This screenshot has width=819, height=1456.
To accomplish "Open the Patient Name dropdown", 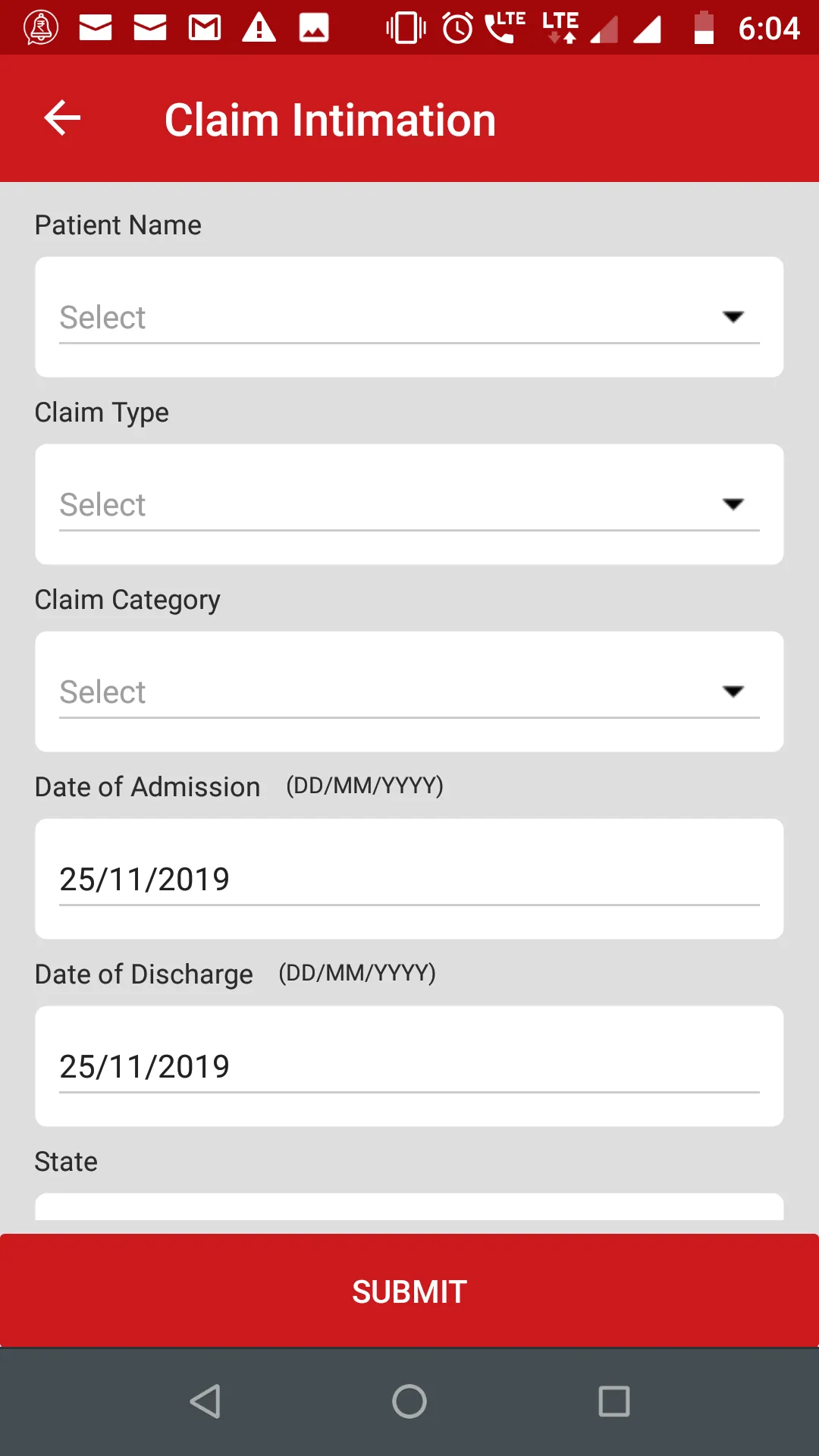I will click(x=409, y=316).
